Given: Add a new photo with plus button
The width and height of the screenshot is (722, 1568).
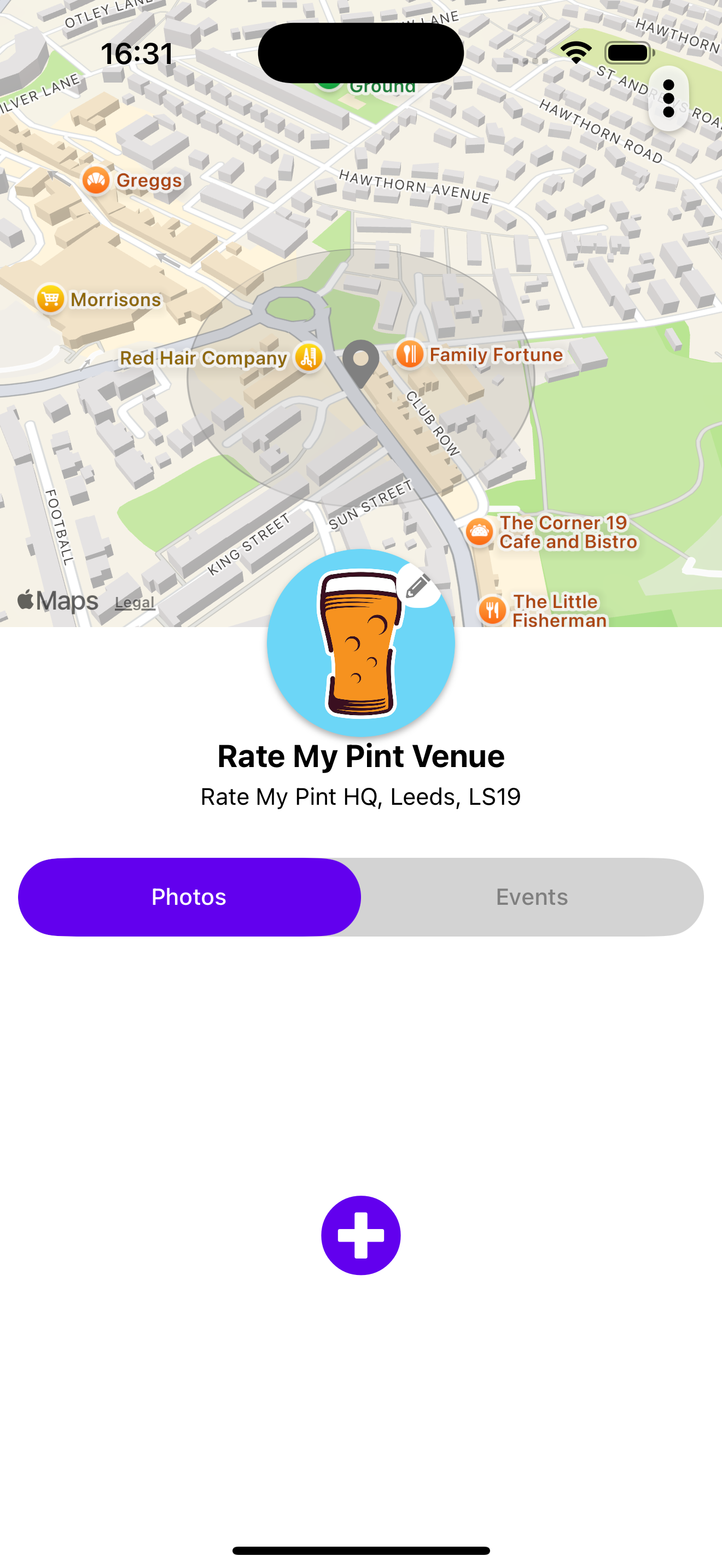Looking at the screenshot, I should [x=360, y=1235].
